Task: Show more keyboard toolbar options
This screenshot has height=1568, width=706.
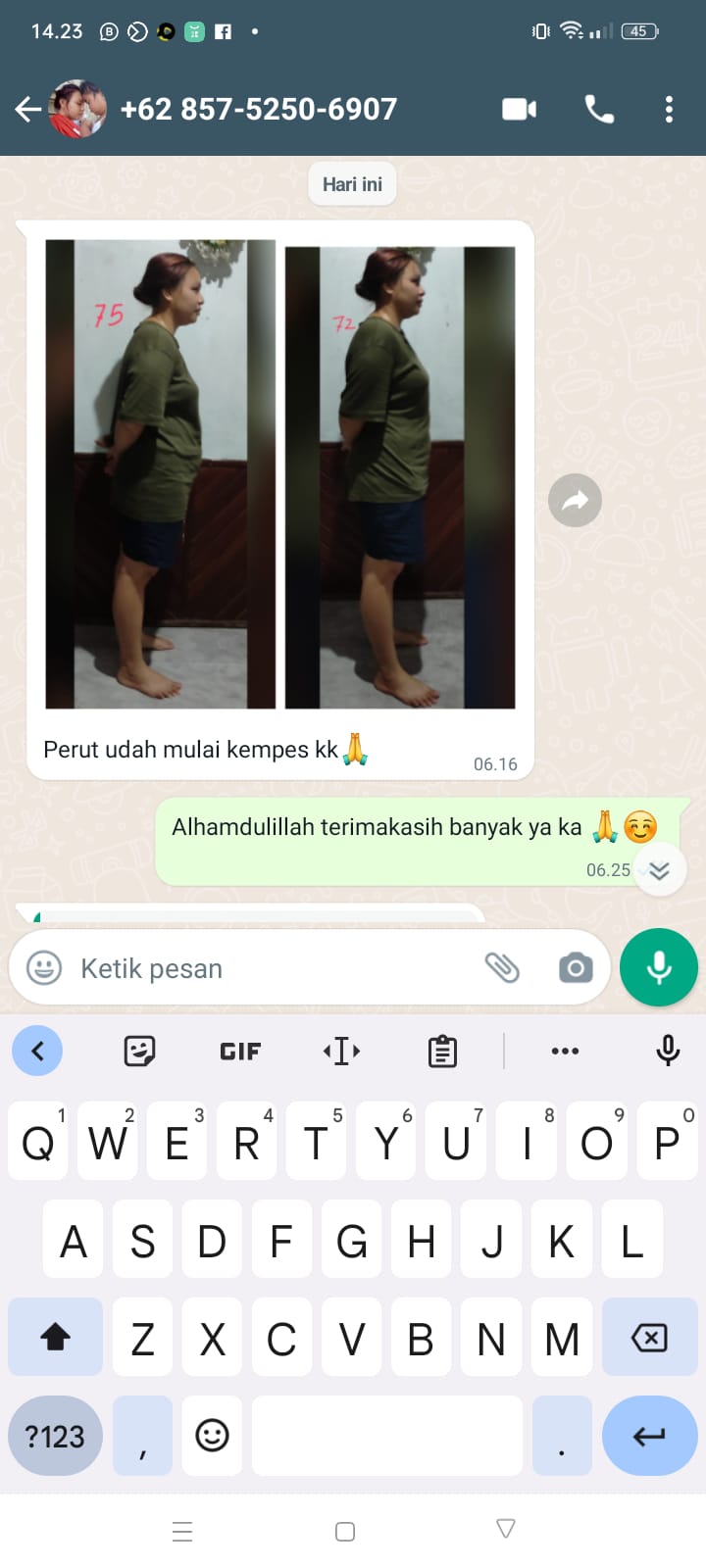Action: pyautogui.click(x=565, y=1051)
